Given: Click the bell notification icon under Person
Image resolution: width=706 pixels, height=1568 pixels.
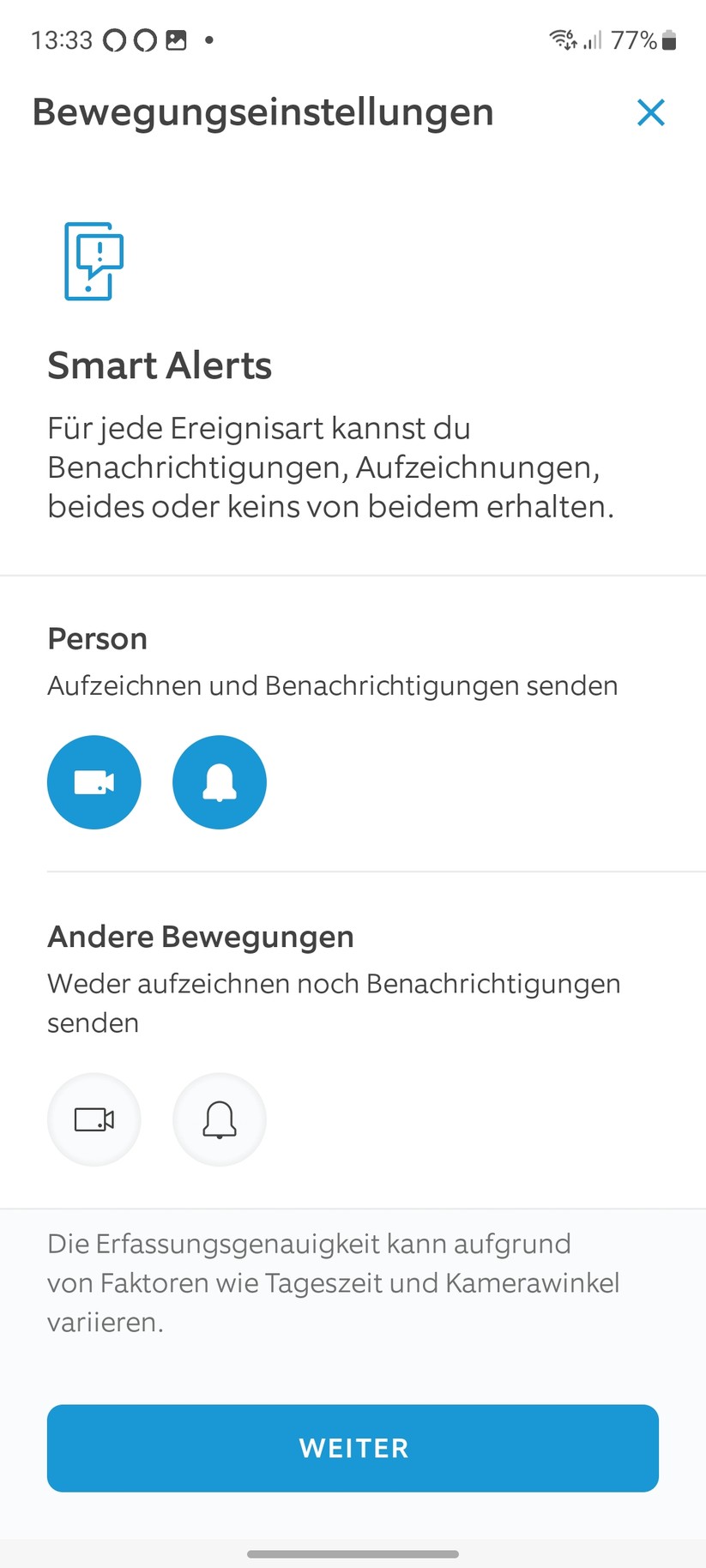Looking at the screenshot, I should tap(220, 781).
